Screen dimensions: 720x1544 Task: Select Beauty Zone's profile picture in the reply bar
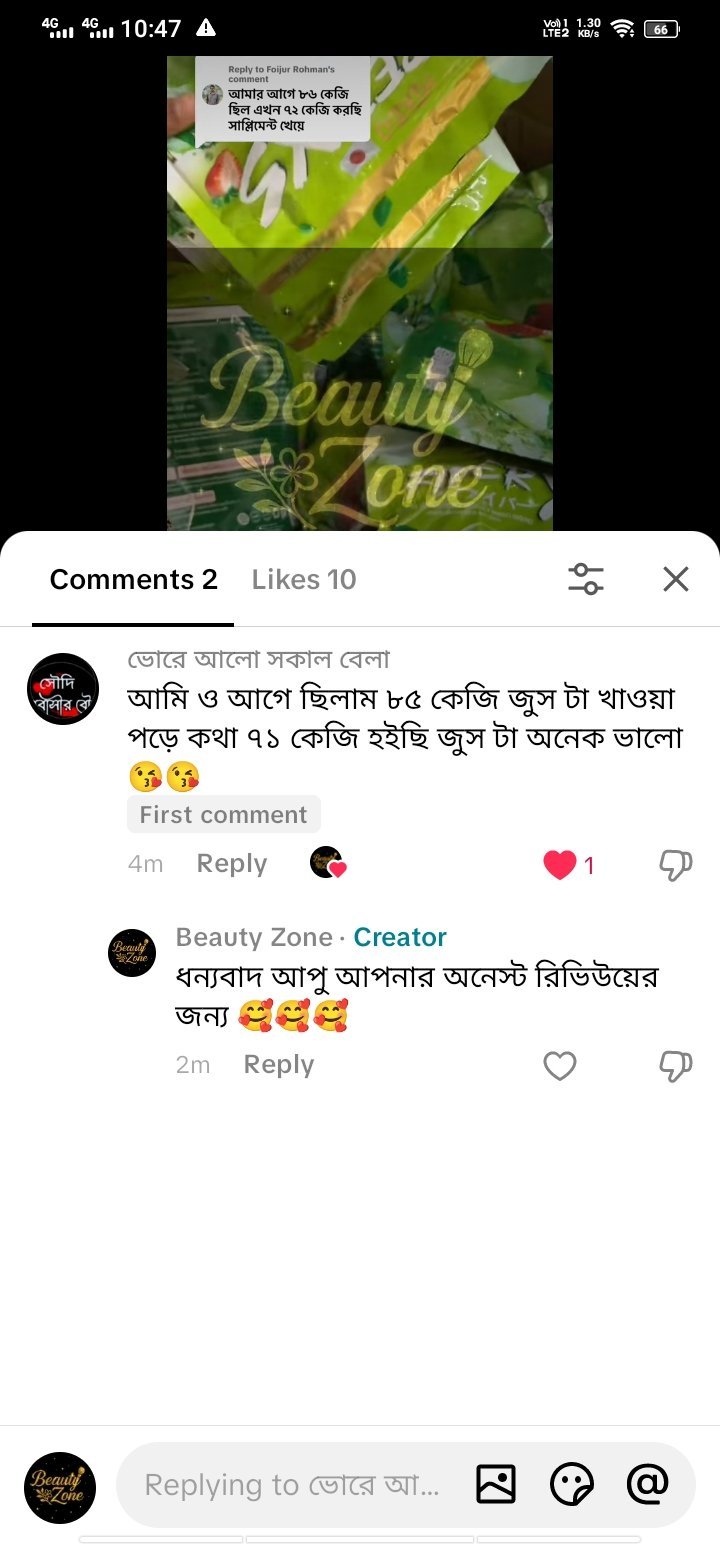coord(59,1485)
